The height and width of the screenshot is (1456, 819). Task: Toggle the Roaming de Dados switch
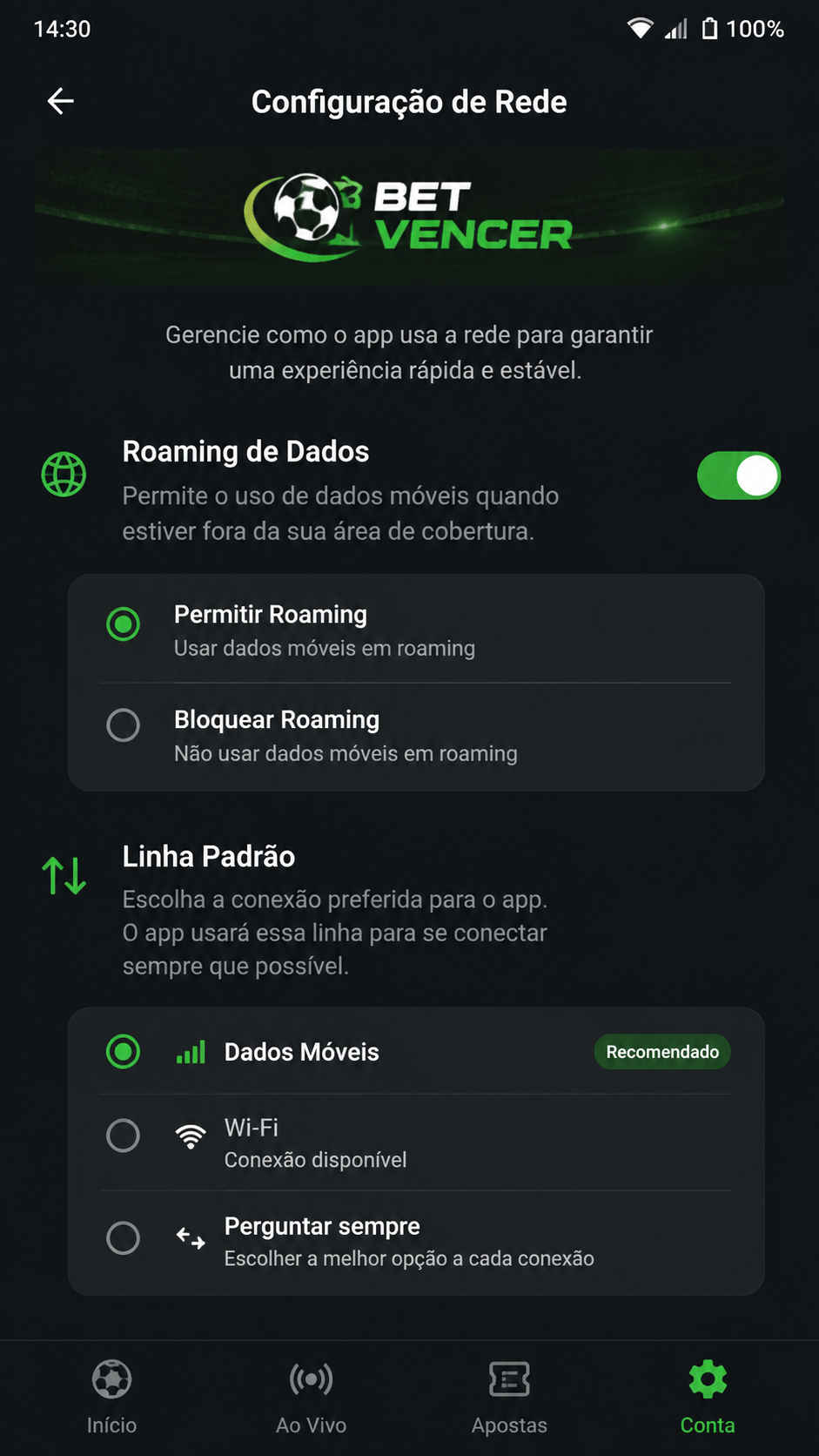click(738, 475)
